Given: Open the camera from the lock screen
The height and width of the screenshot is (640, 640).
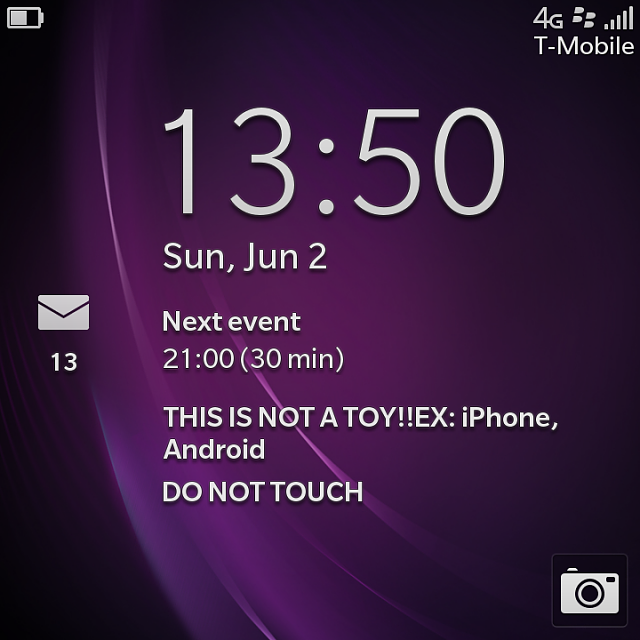Looking at the screenshot, I should click(x=590, y=590).
